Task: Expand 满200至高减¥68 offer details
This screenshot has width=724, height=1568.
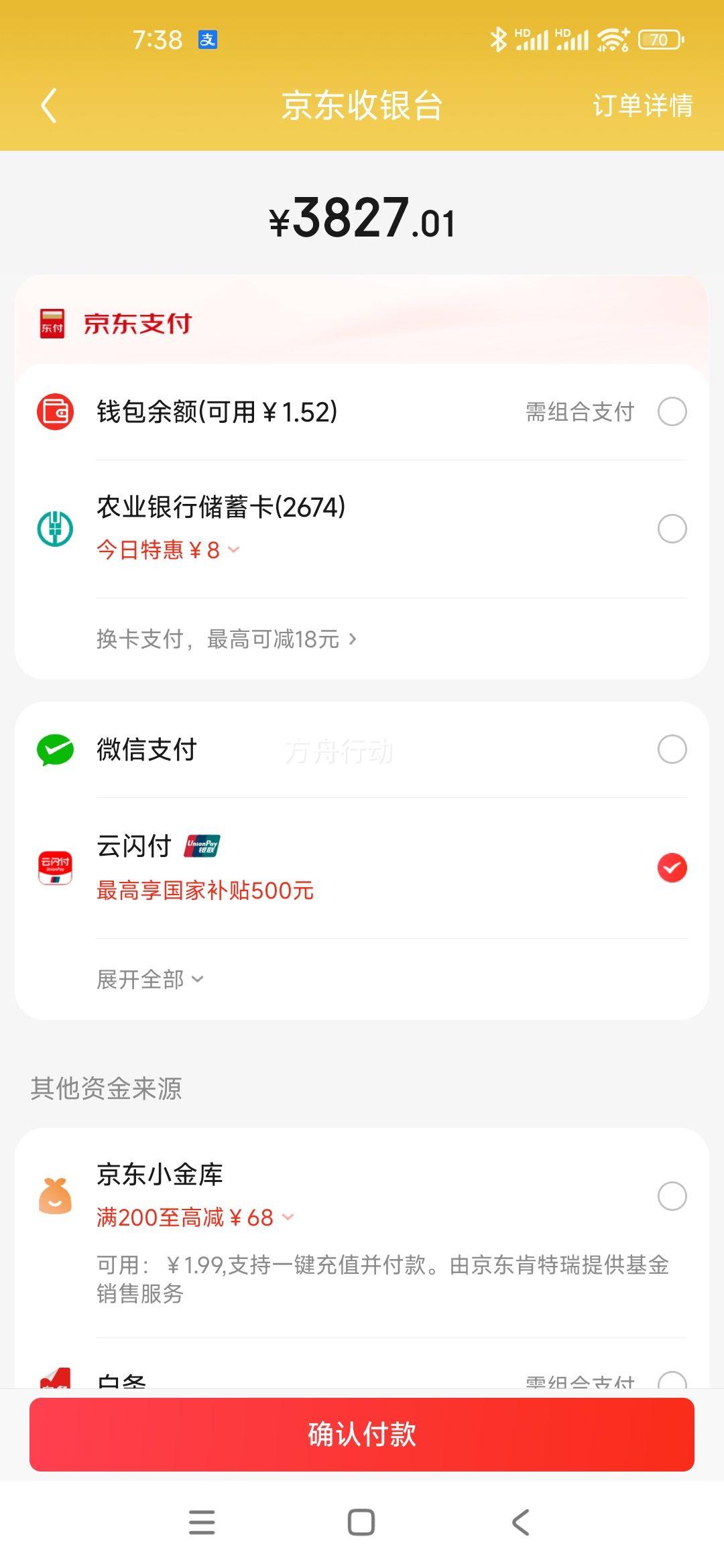Action: click(x=195, y=1218)
